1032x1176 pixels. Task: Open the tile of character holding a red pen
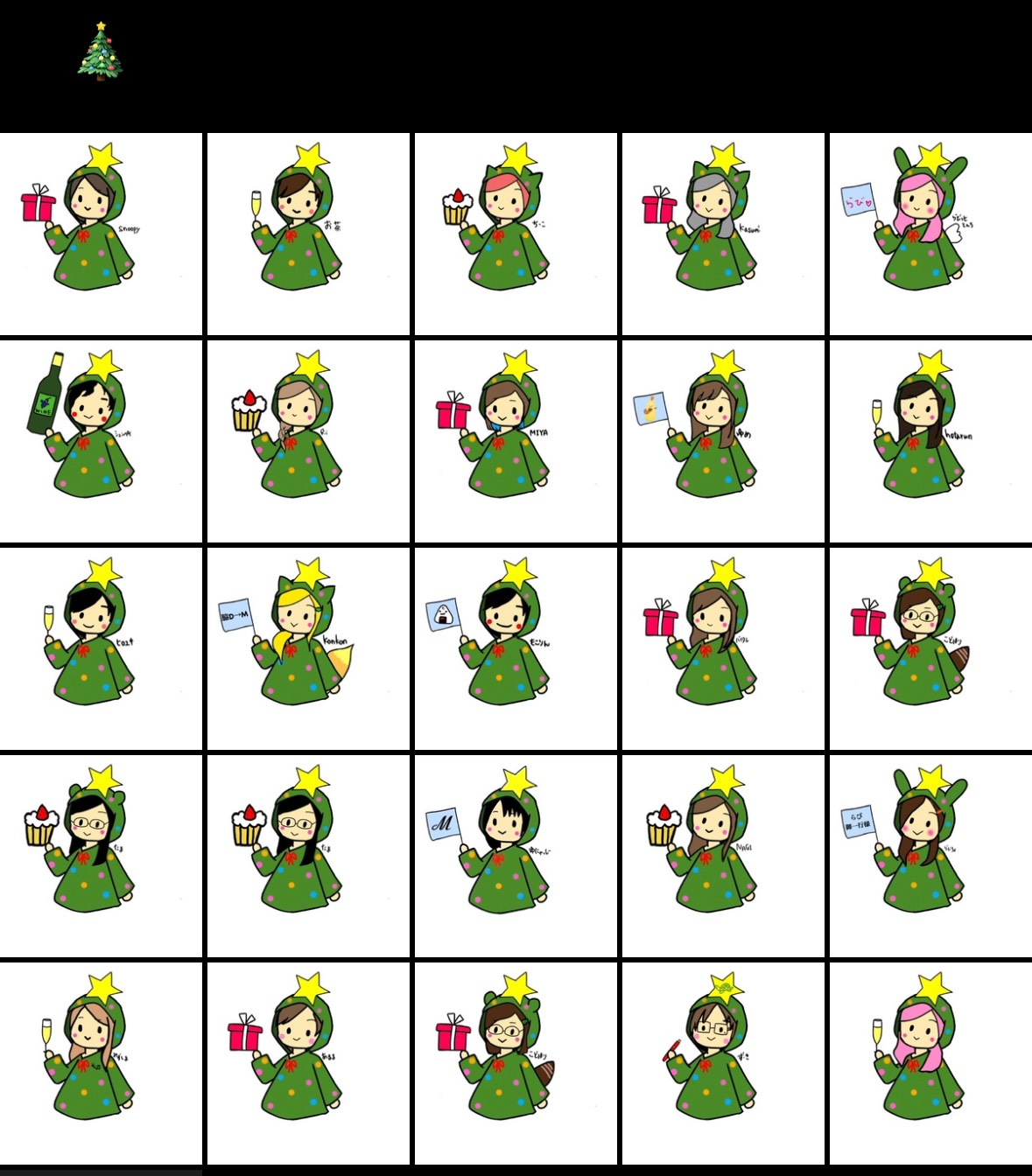[722, 1062]
